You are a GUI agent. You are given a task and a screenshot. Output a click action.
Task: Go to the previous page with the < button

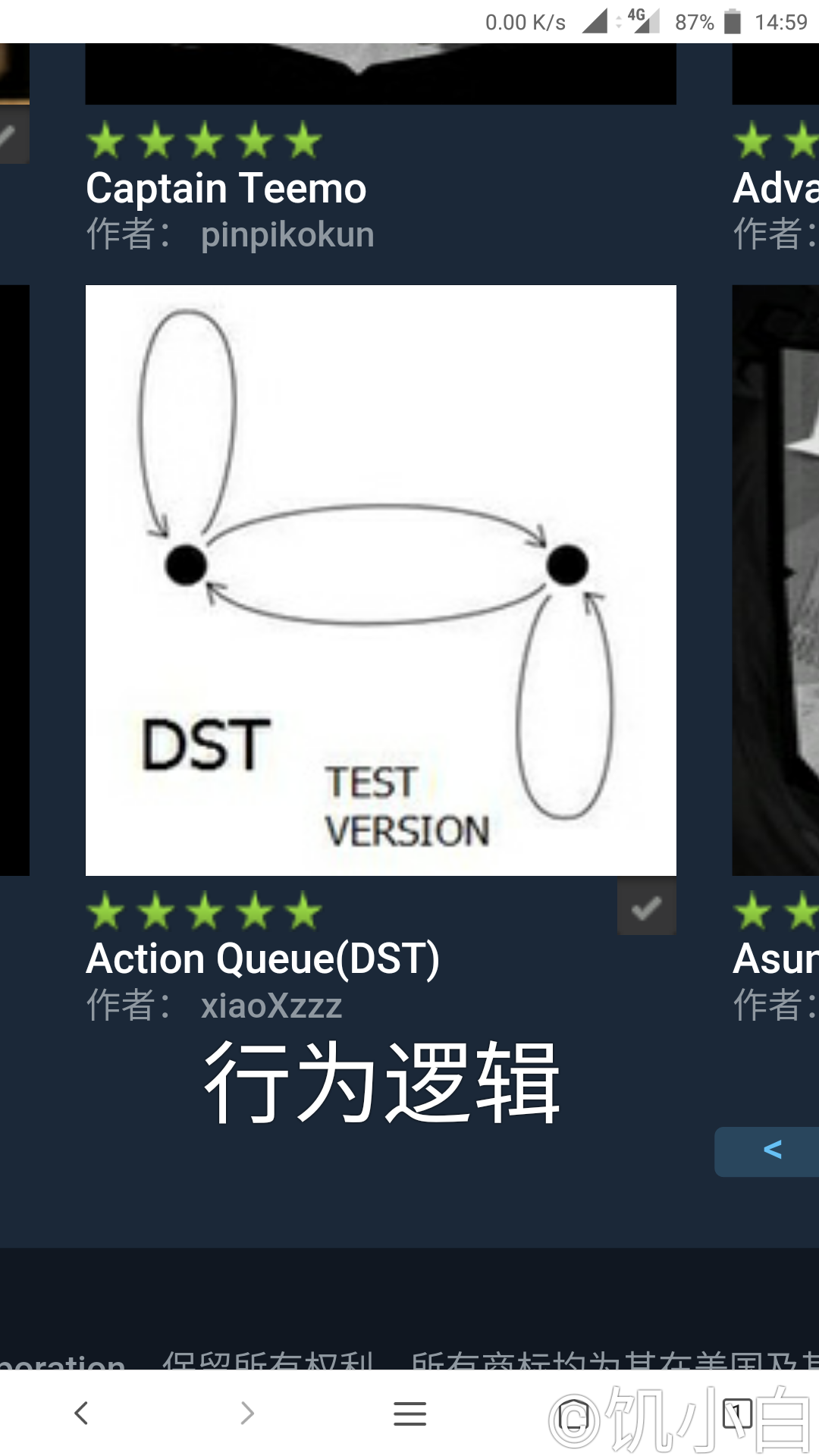pos(772,1150)
